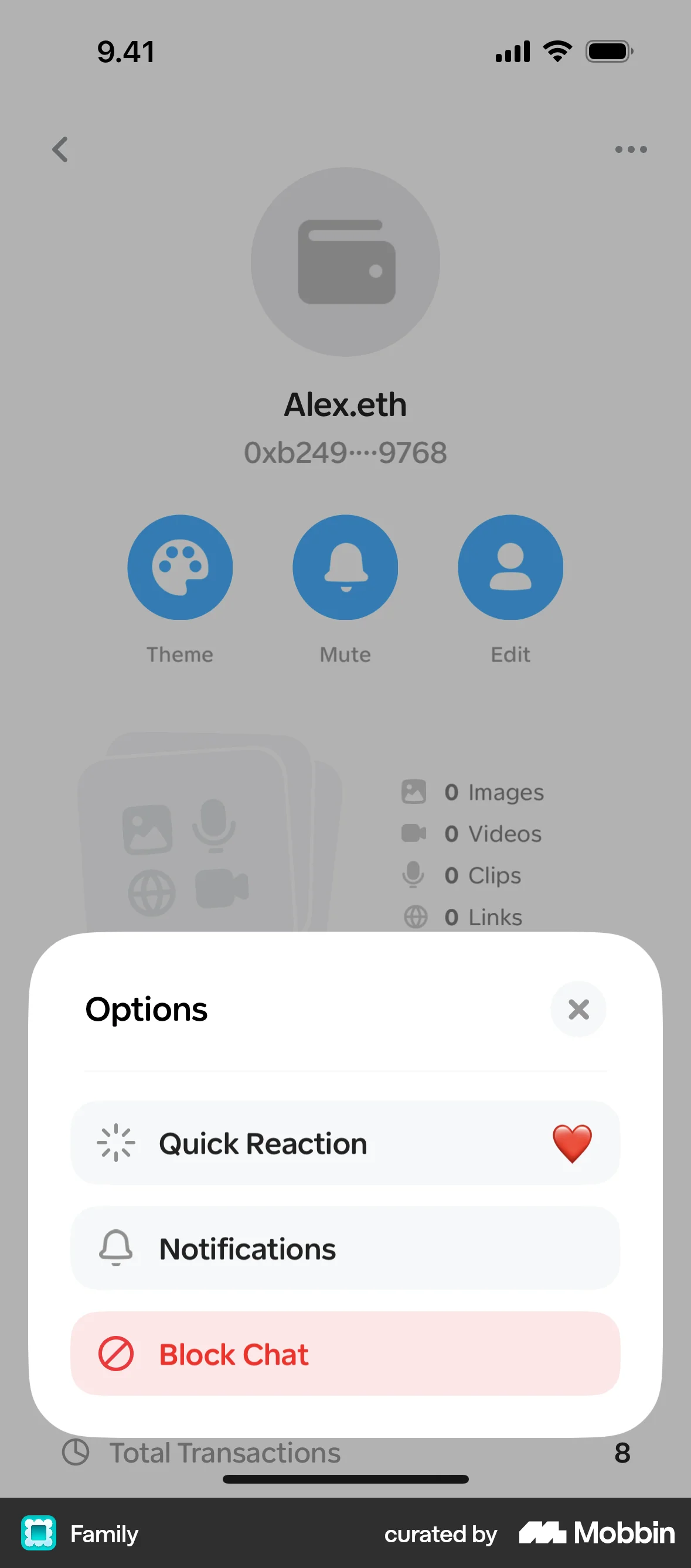This screenshot has width=691, height=1568.
Task: Click the Links globe icon
Action: pos(414,916)
